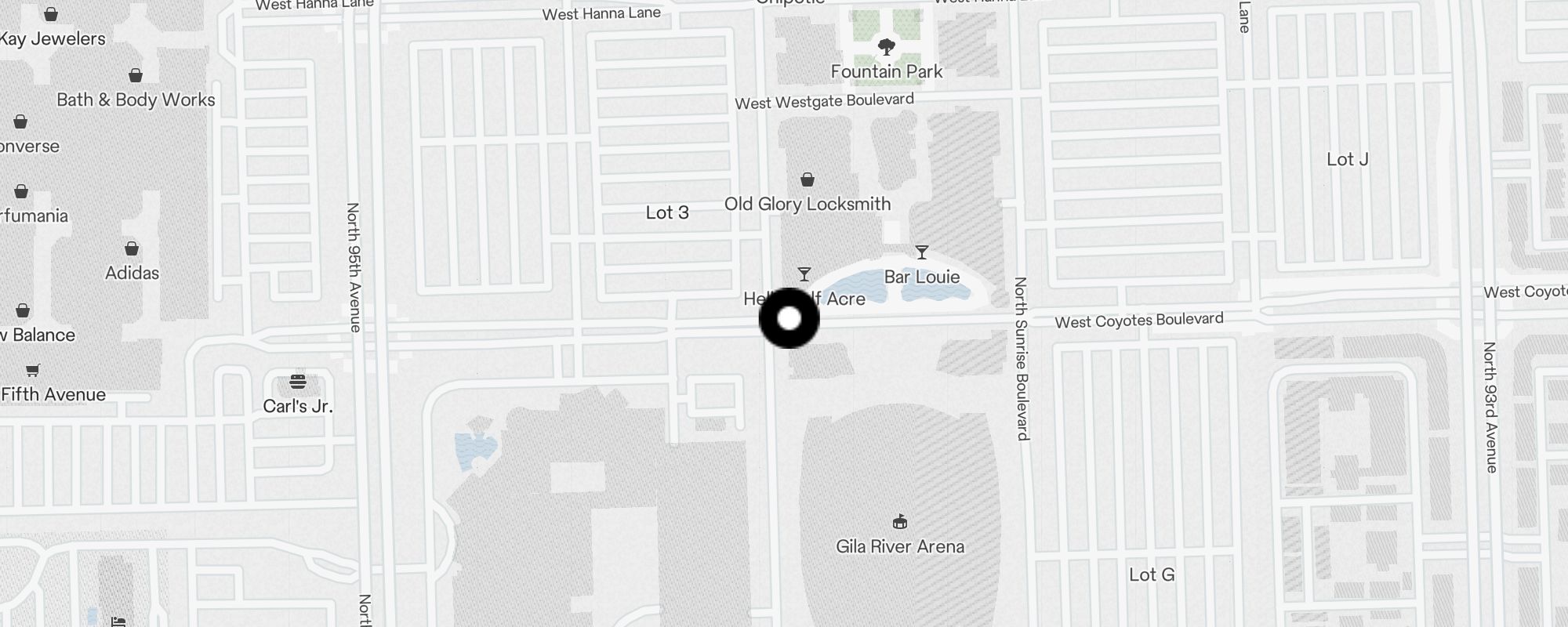The width and height of the screenshot is (1568, 627).
Task: Open the Bath & Body Works marker
Action: (x=136, y=76)
